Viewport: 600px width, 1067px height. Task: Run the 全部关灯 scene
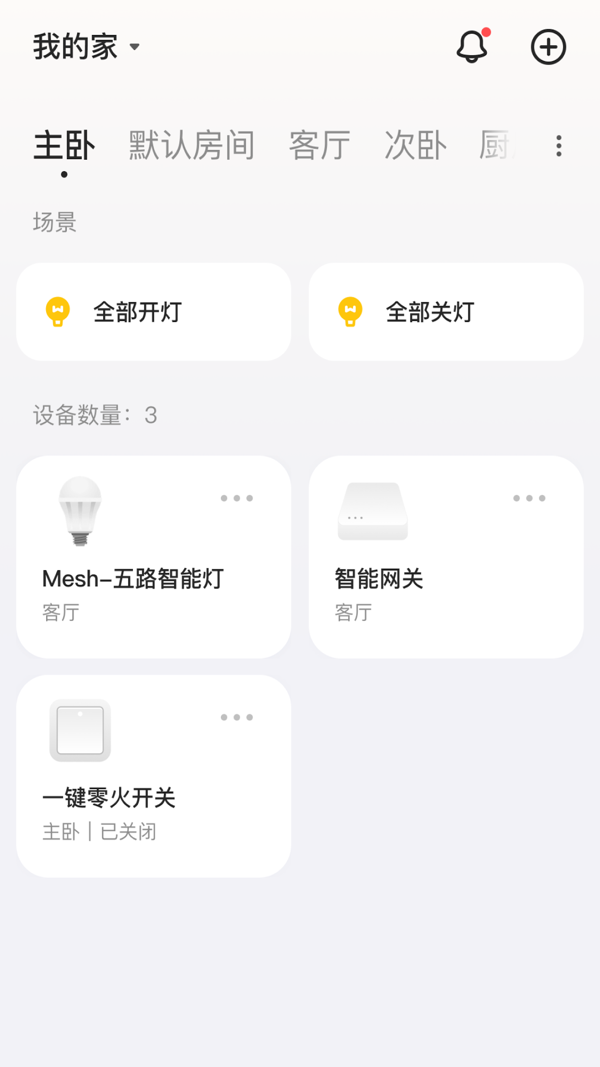pos(446,312)
